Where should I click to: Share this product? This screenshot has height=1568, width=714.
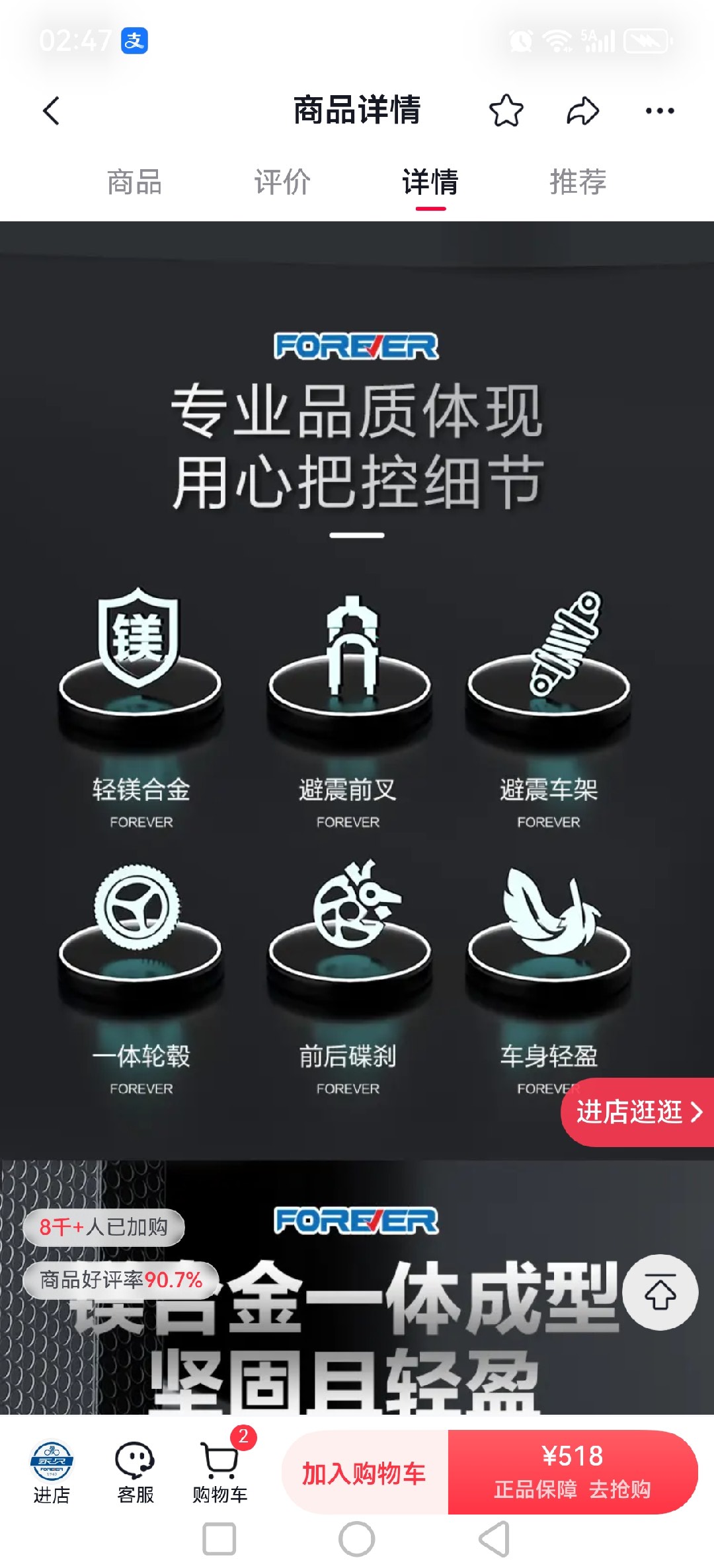tap(582, 110)
